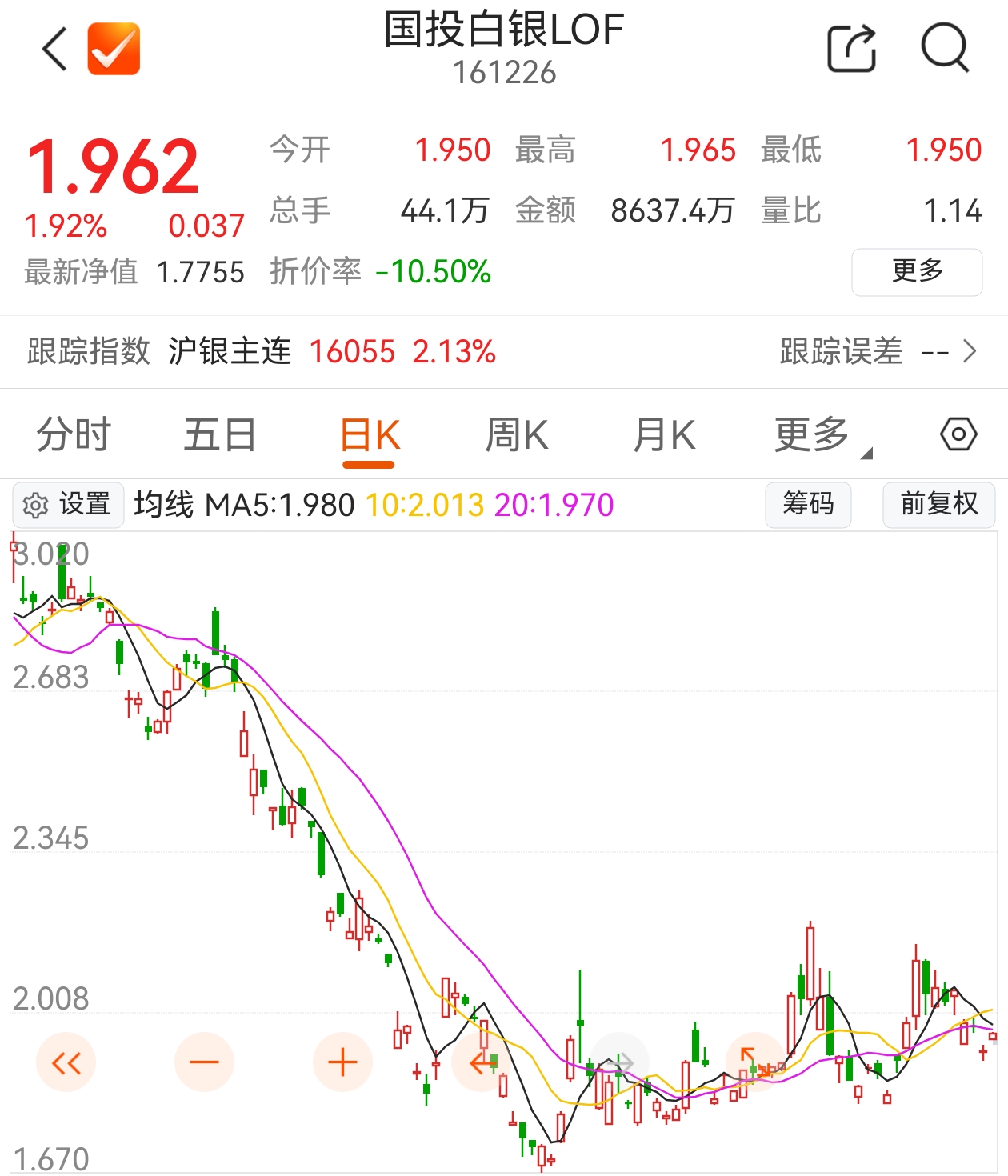Screen dimensions: 1008x1176
Task: Switch to the 五日 chart tab
Action: [220, 436]
